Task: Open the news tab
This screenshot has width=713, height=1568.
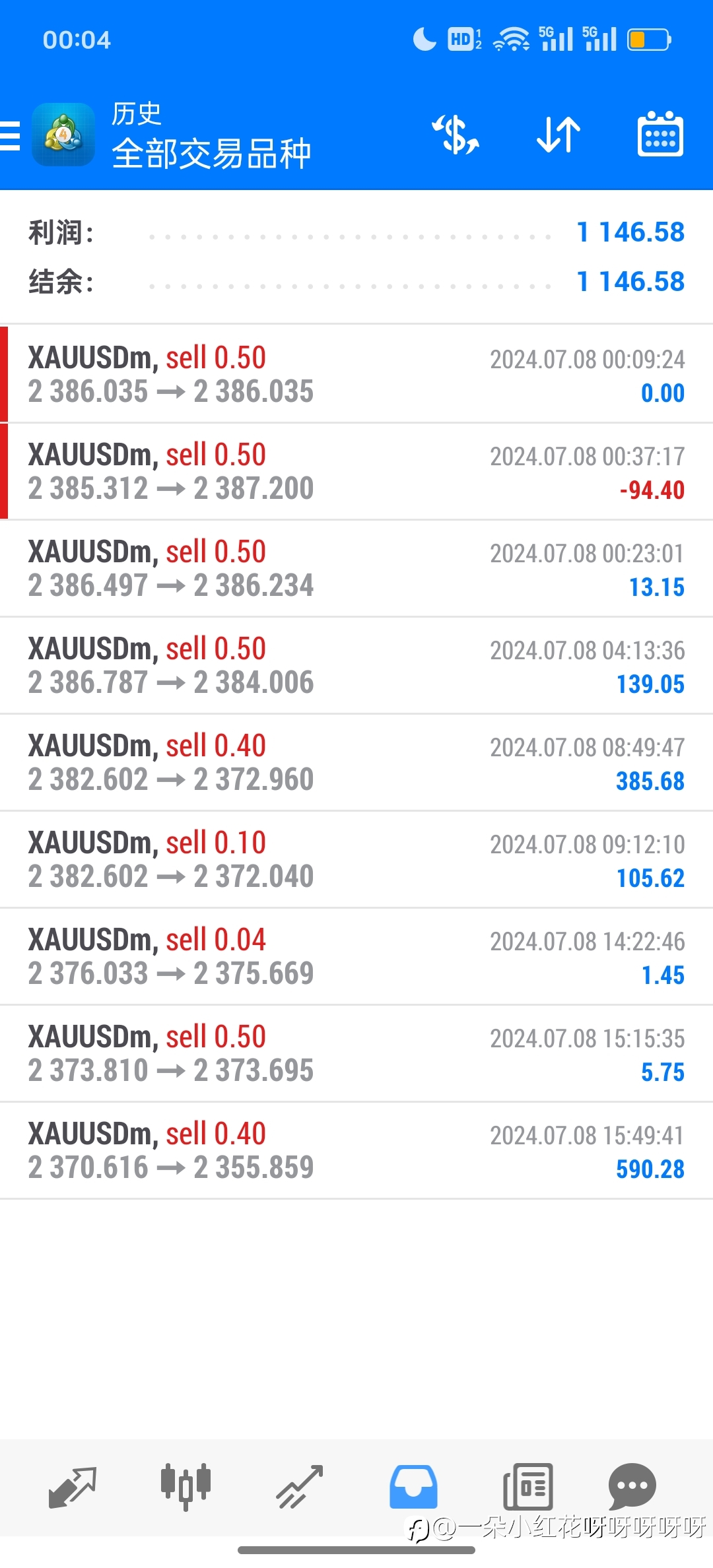Action: point(527,1487)
